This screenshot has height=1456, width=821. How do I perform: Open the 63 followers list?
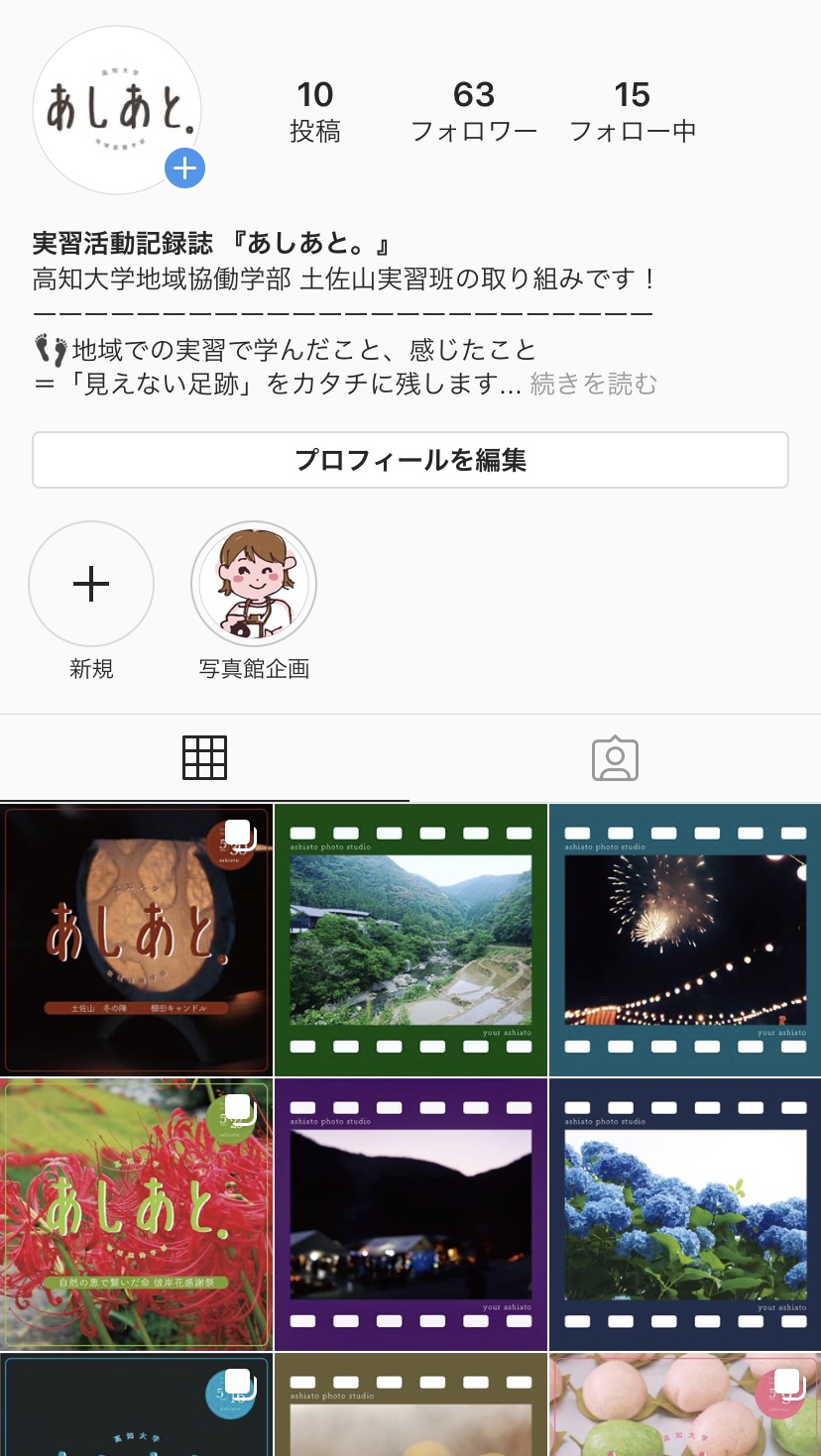[474, 111]
